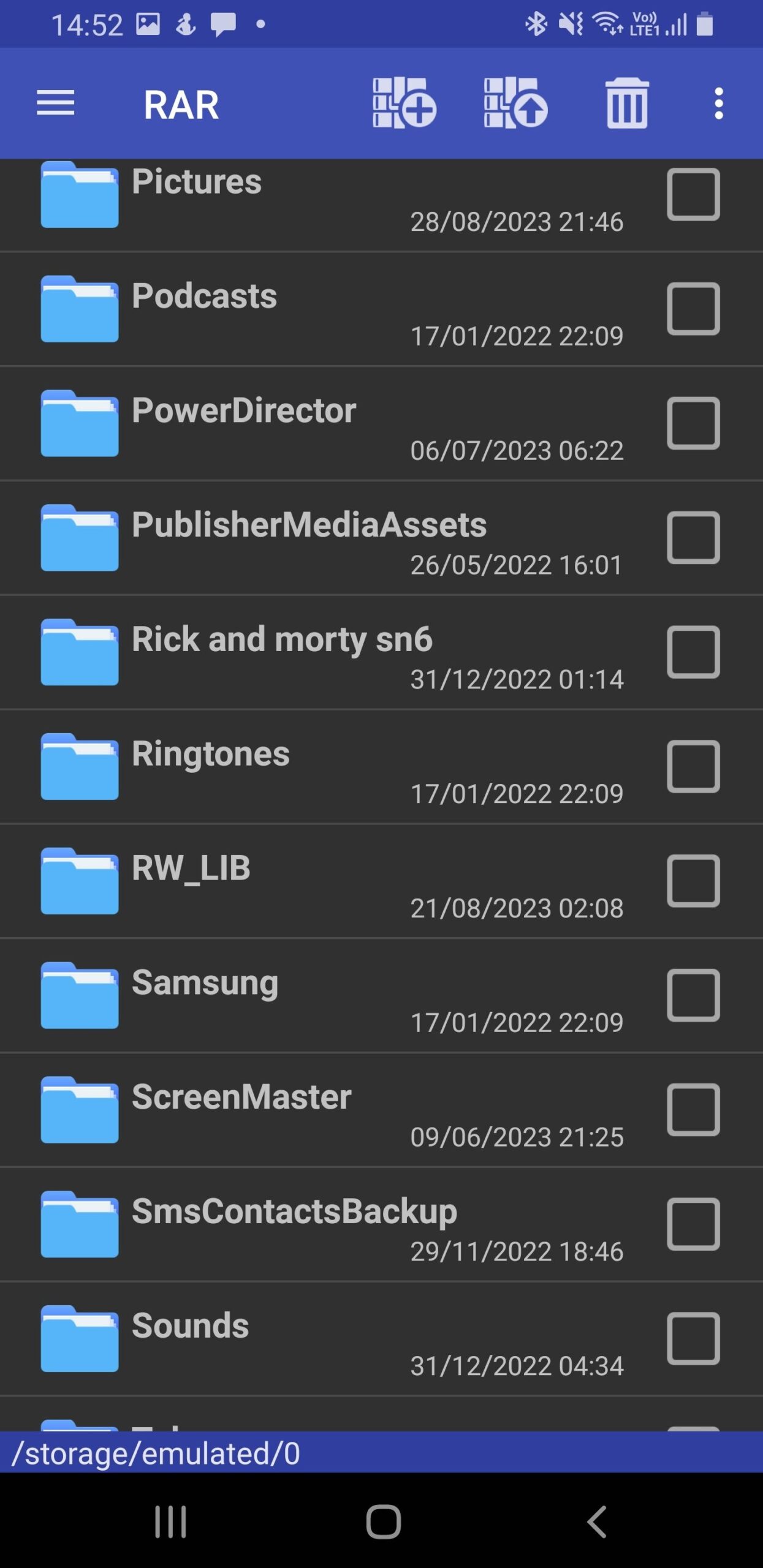
Task: Tick the Ringtones folder checkbox
Action: click(693, 766)
